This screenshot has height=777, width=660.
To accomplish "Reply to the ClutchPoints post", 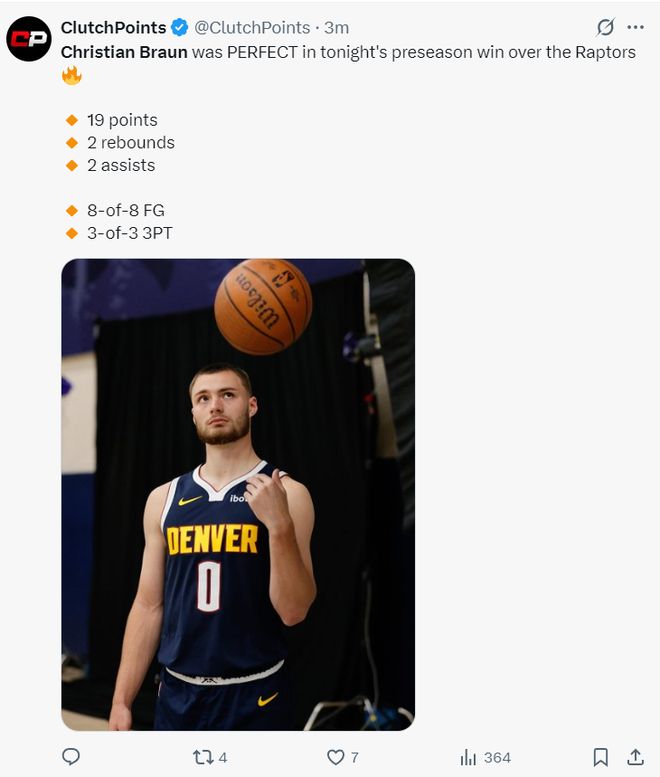I will pyautogui.click(x=70, y=757).
